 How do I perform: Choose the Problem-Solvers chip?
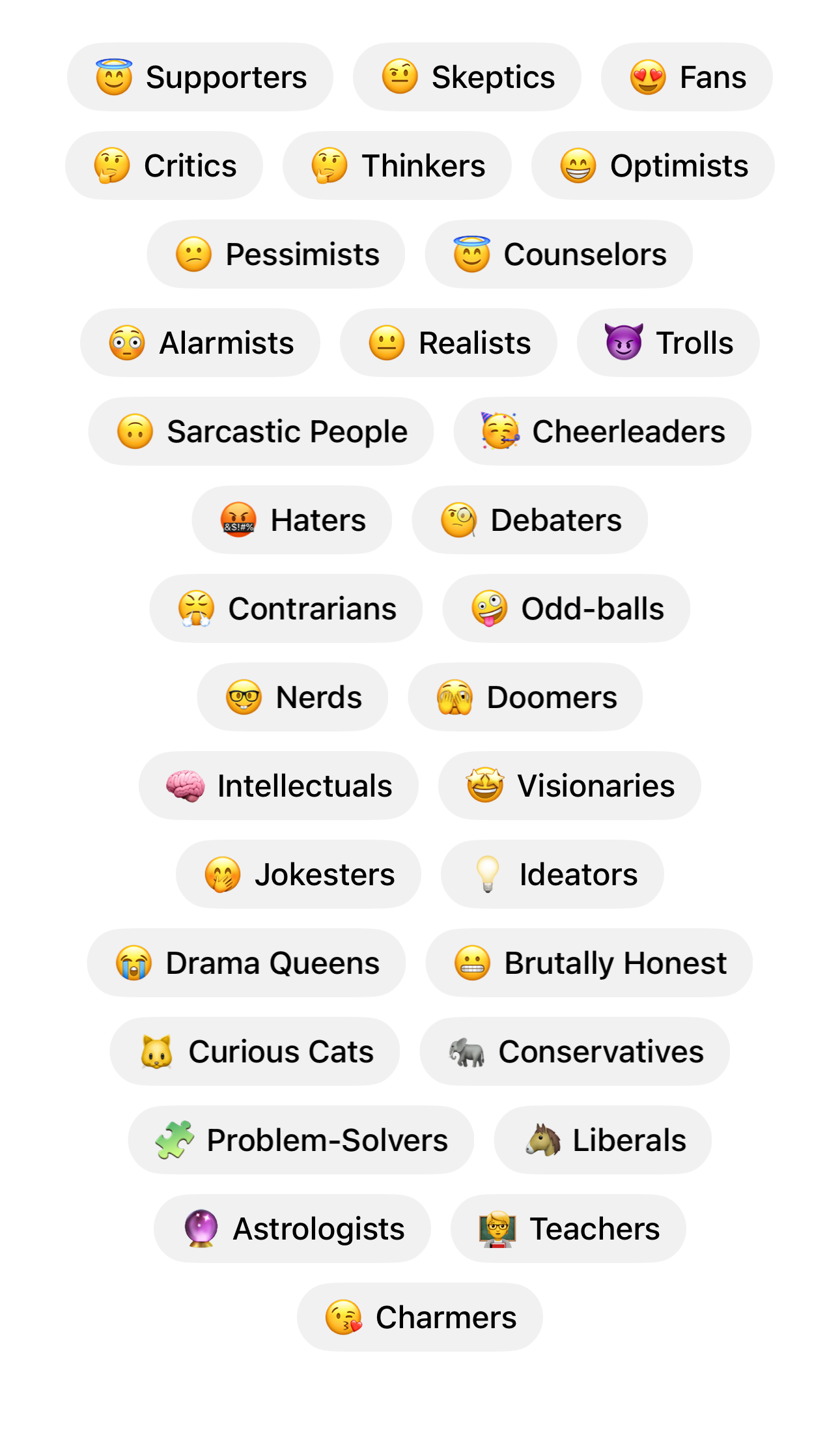click(301, 1141)
